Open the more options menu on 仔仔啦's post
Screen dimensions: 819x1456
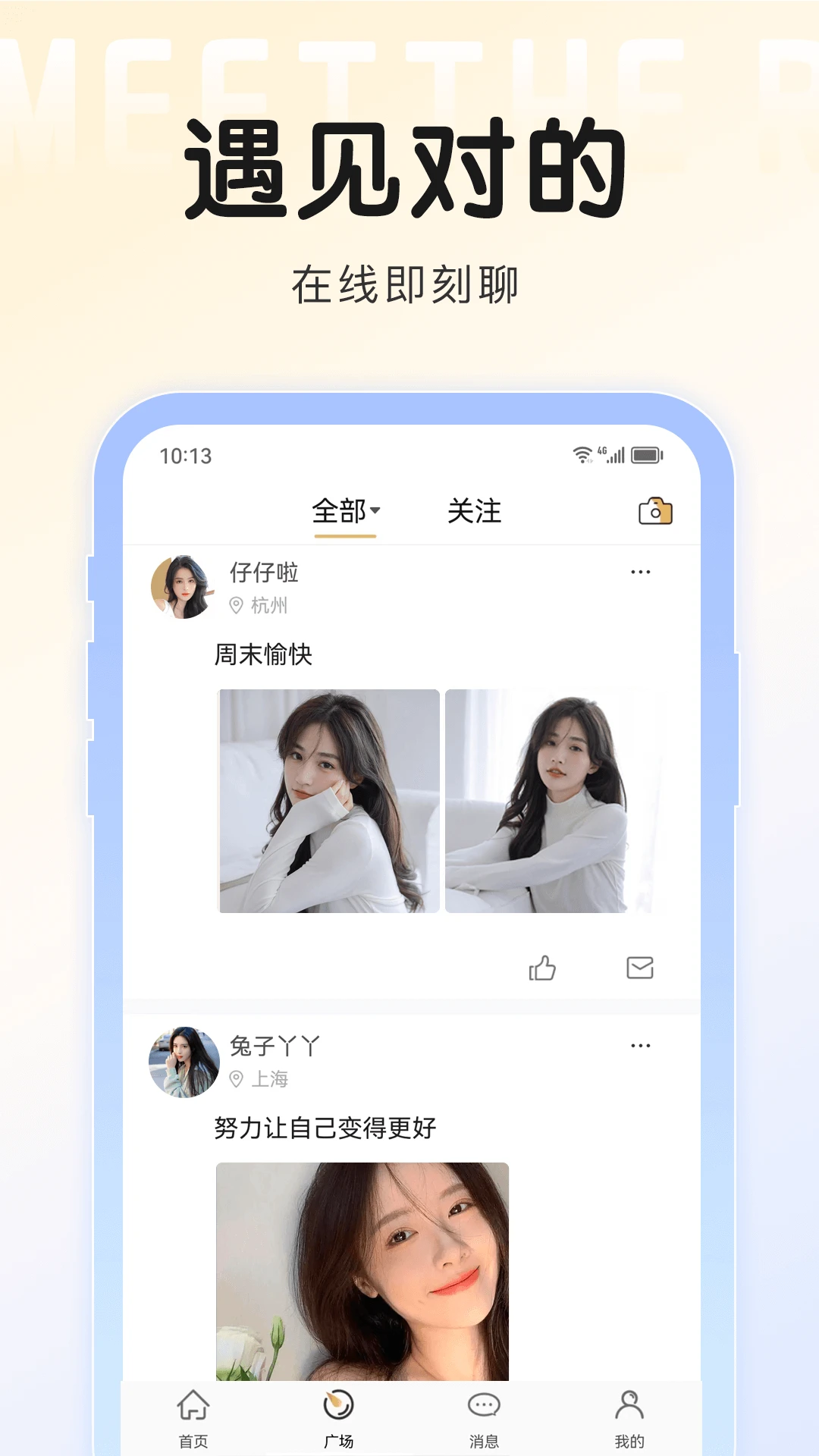641,572
